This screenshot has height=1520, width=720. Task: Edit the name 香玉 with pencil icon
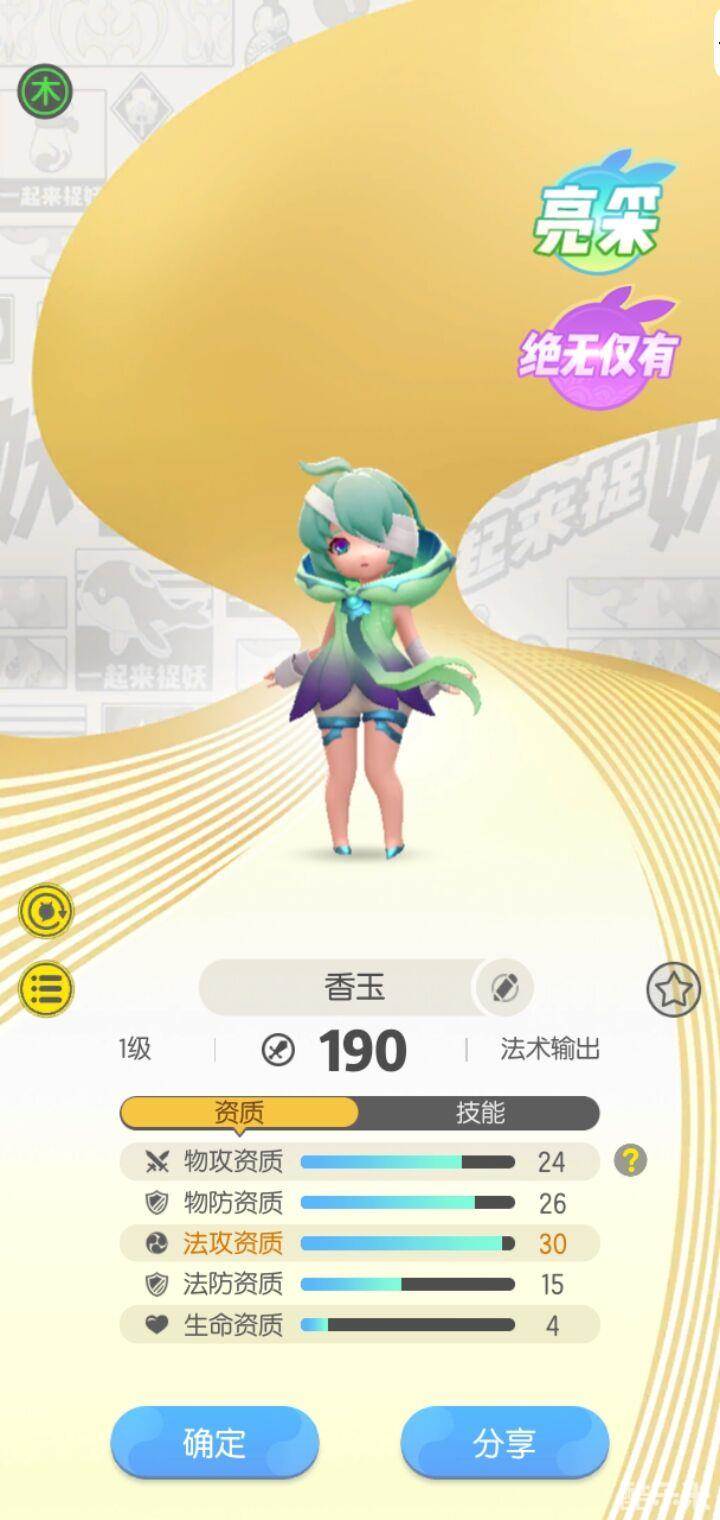pos(504,988)
